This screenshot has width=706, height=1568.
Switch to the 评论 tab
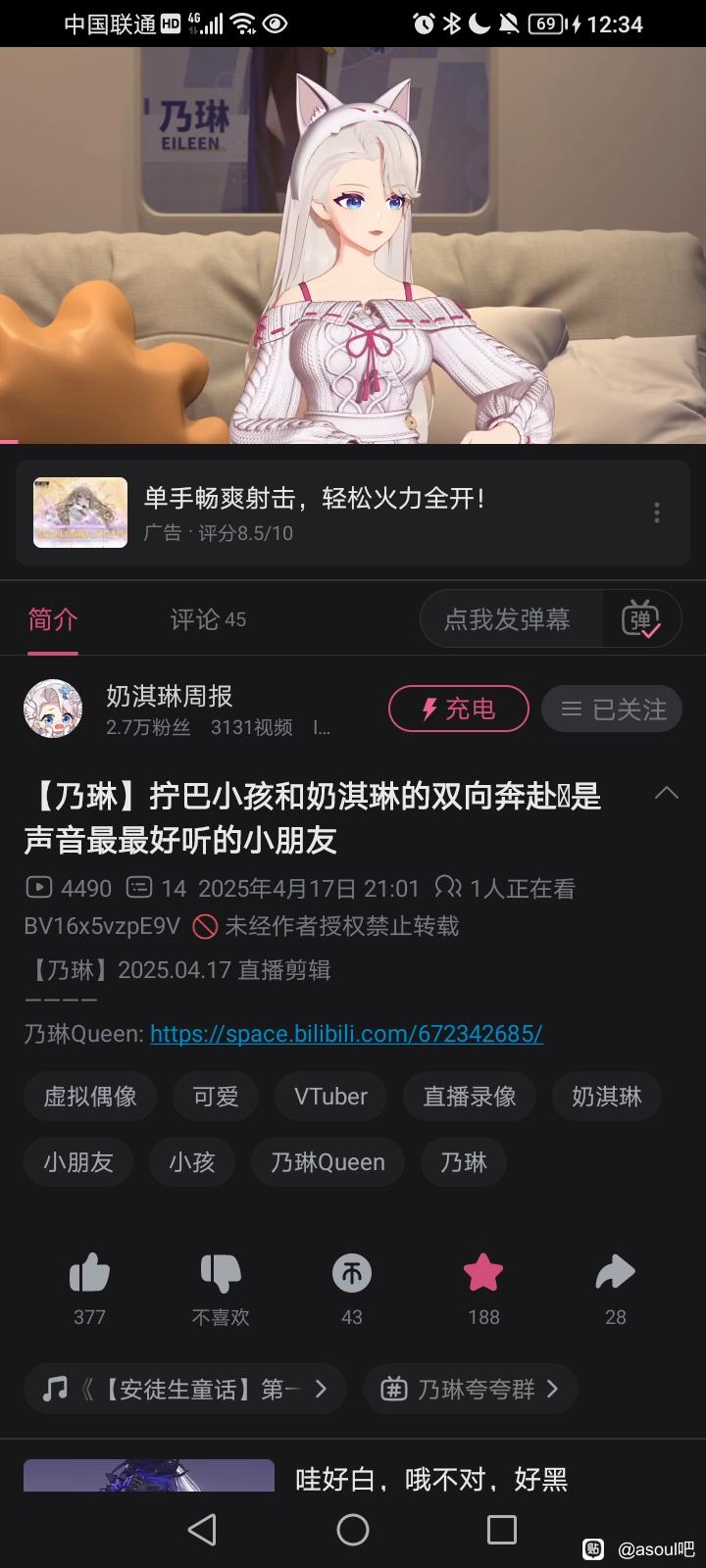[208, 619]
